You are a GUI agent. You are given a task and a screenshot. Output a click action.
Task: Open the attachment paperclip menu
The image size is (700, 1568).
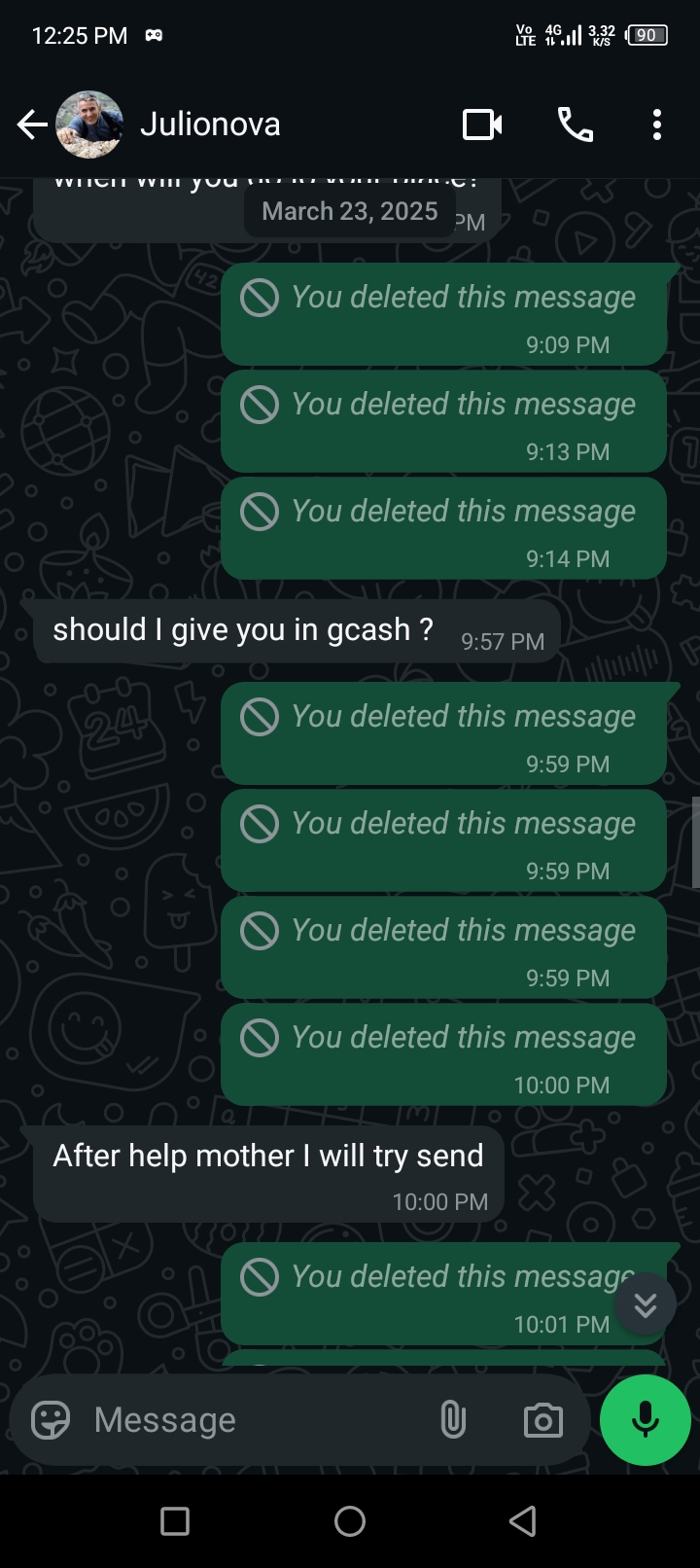click(x=453, y=1420)
